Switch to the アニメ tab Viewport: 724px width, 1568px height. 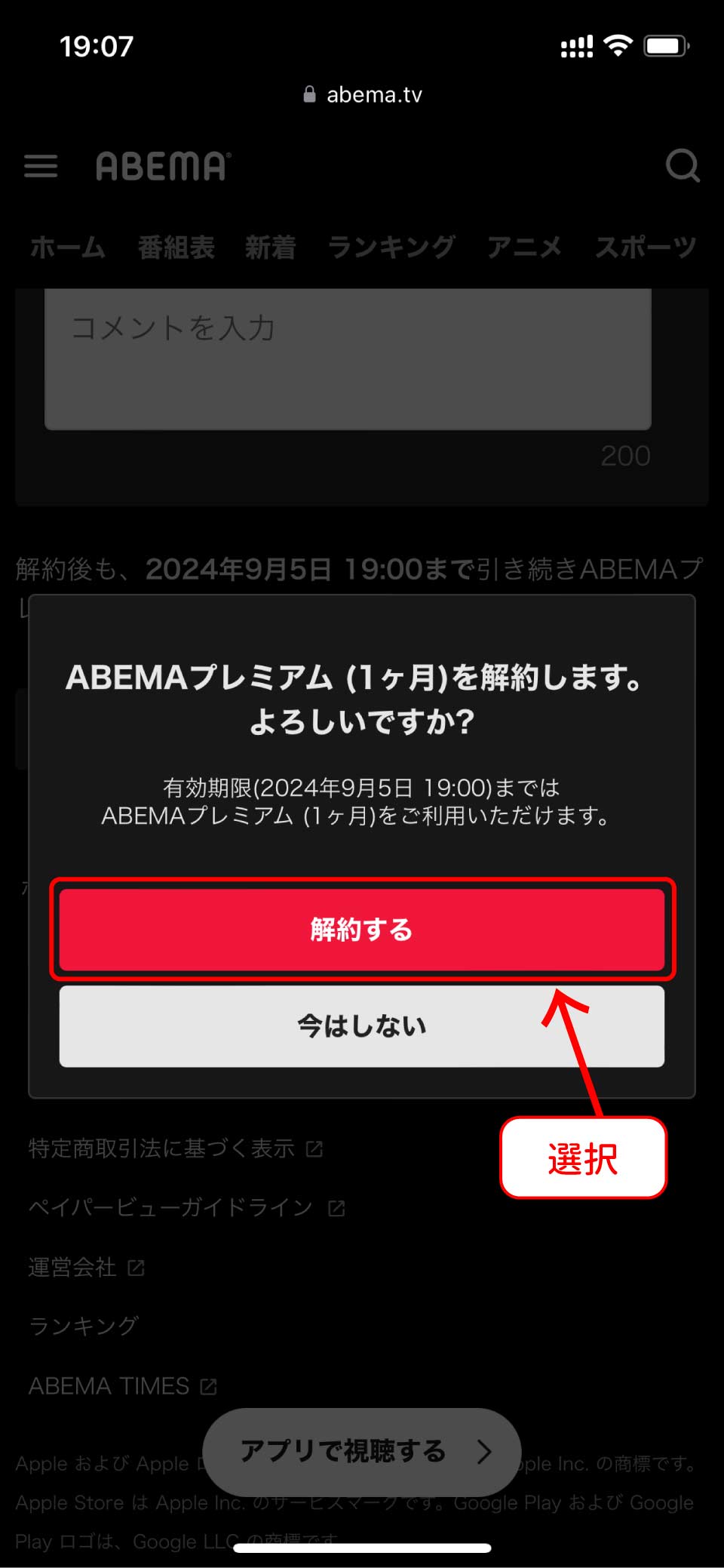tap(524, 247)
